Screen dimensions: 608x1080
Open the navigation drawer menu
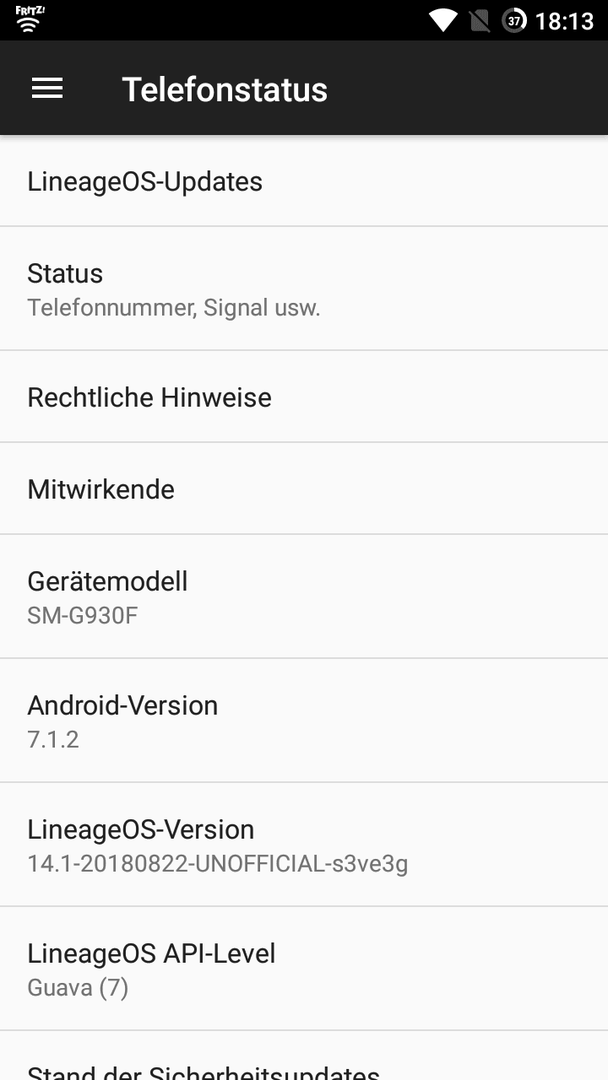pyautogui.click(x=47, y=88)
